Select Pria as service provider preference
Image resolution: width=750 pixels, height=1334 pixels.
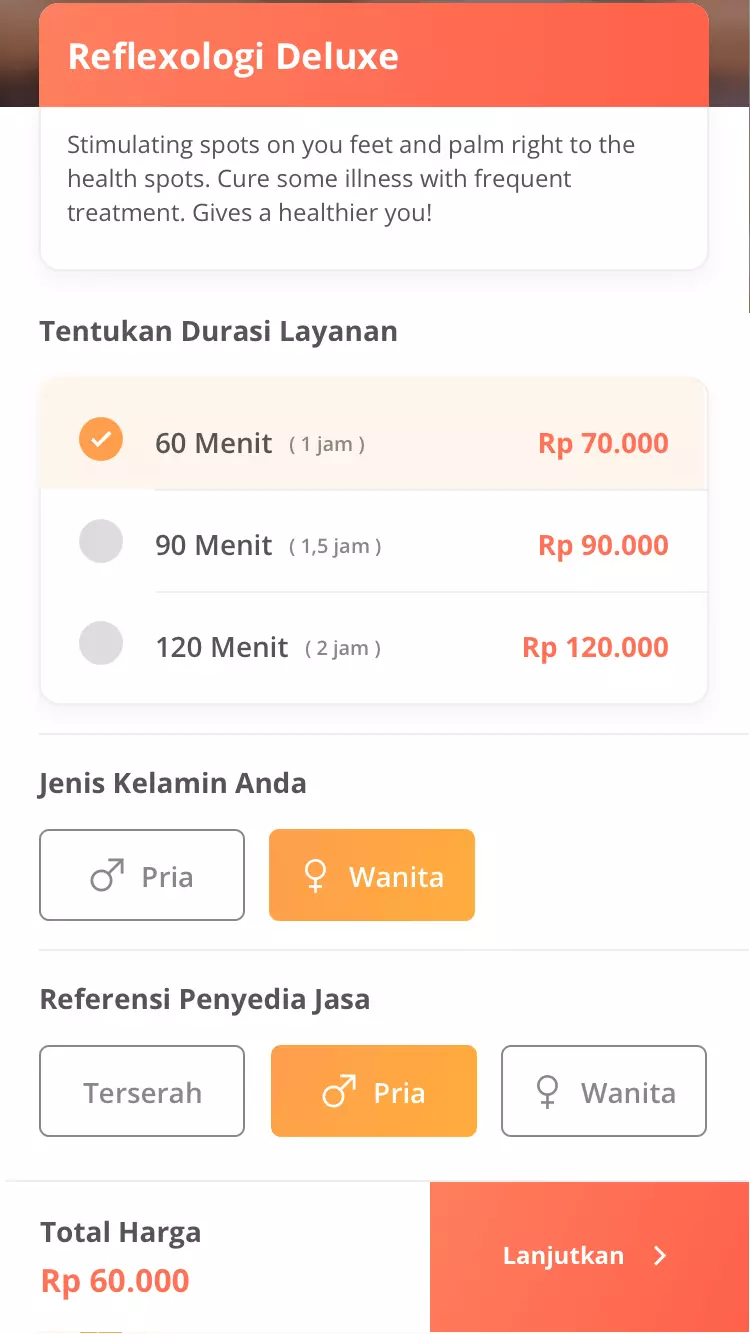(x=374, y=1091)
